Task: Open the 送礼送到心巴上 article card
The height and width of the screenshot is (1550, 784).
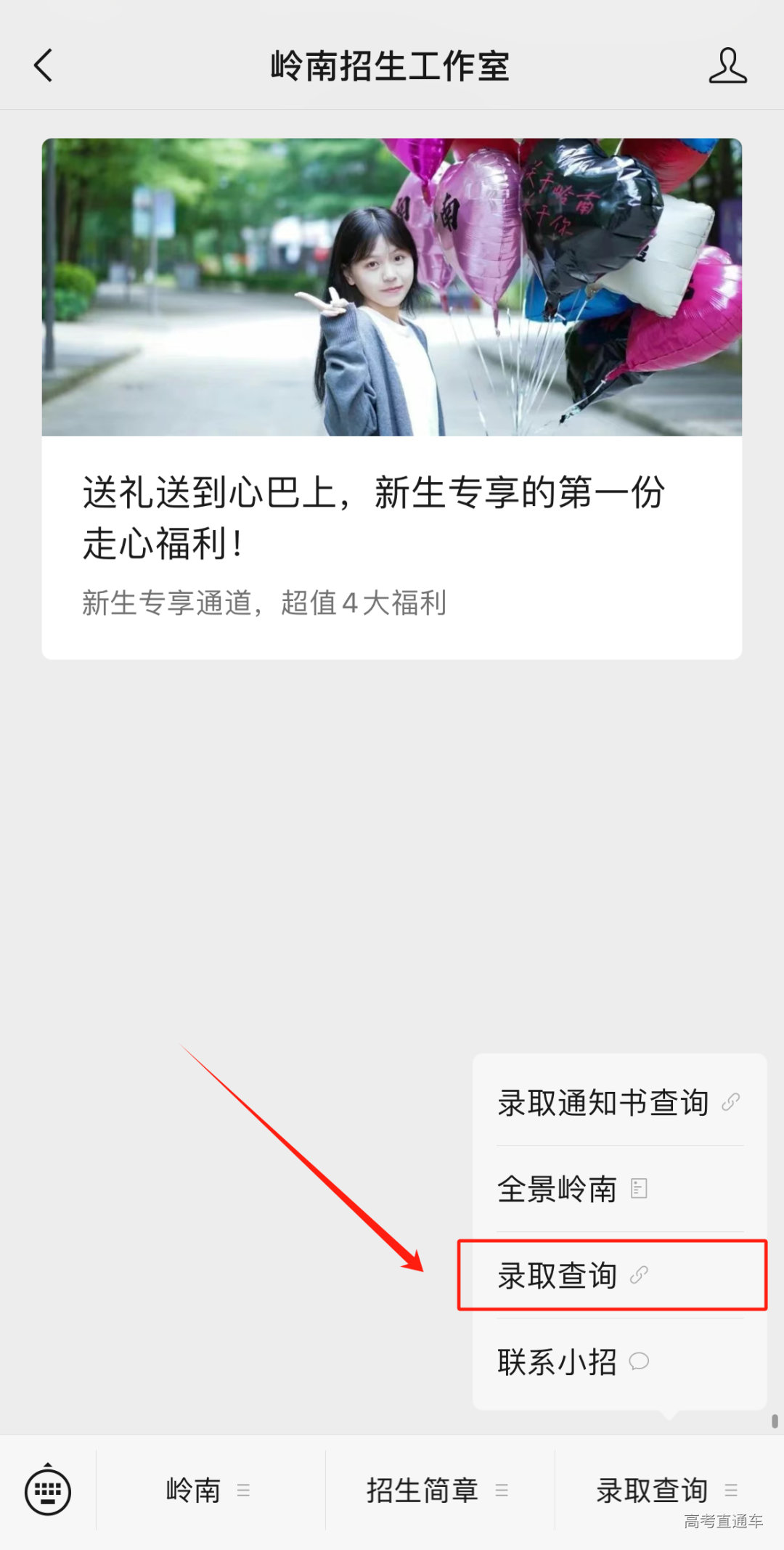Action: coord(392,398)
